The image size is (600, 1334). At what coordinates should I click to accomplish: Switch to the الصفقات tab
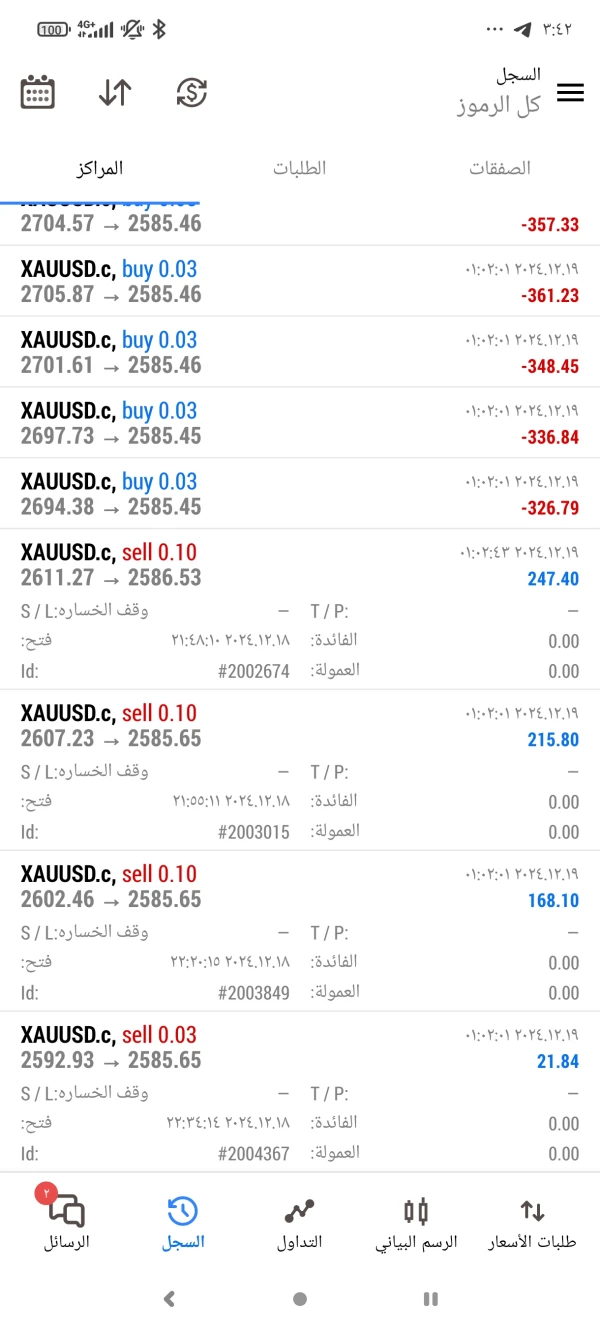[500, 168]
